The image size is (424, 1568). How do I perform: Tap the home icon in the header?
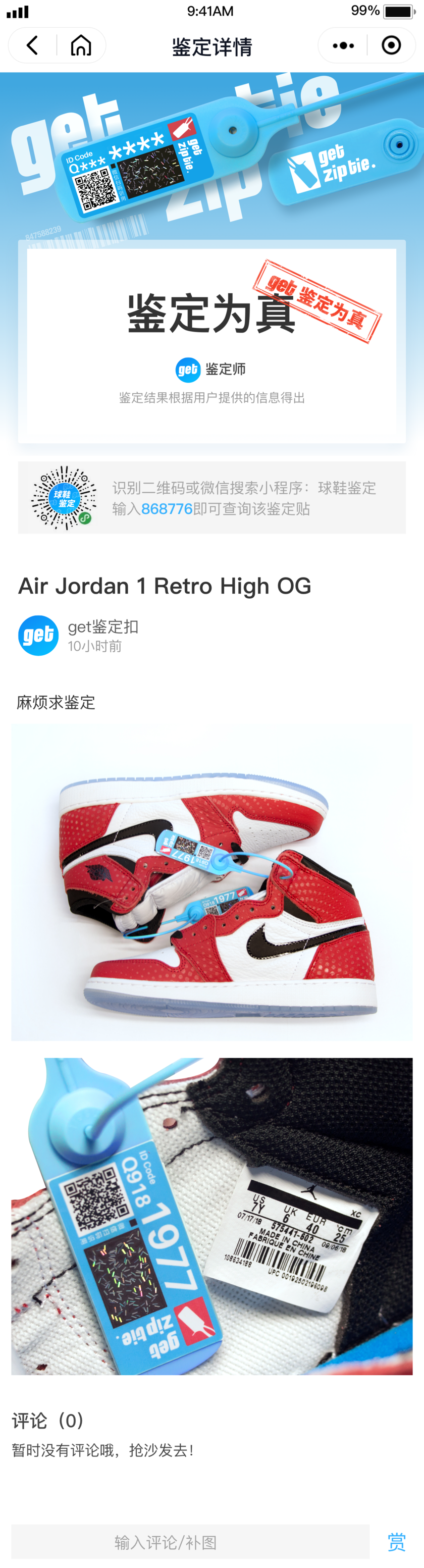81,45
